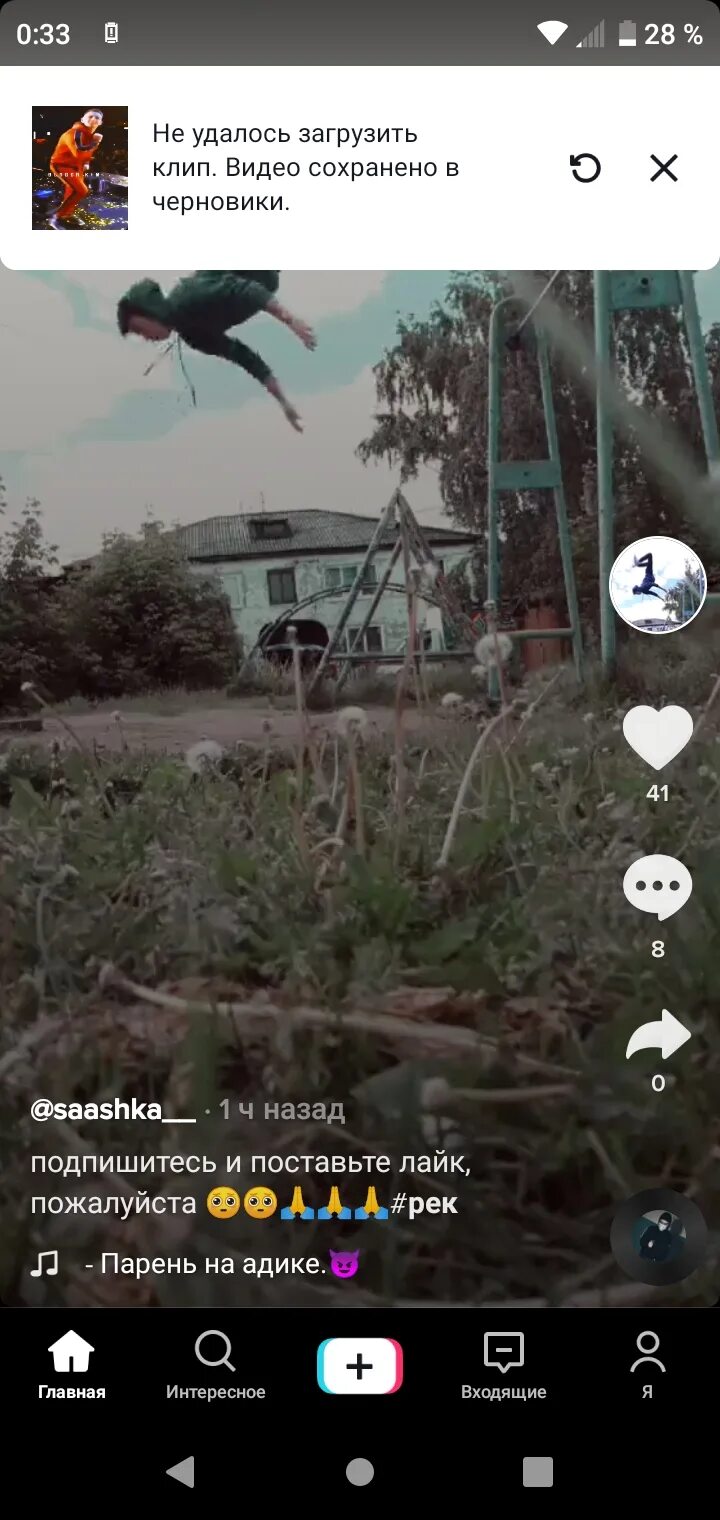Screen dimensions: 720x1520
Task: Tap the system back button
Action: [x=181, y=1472]
